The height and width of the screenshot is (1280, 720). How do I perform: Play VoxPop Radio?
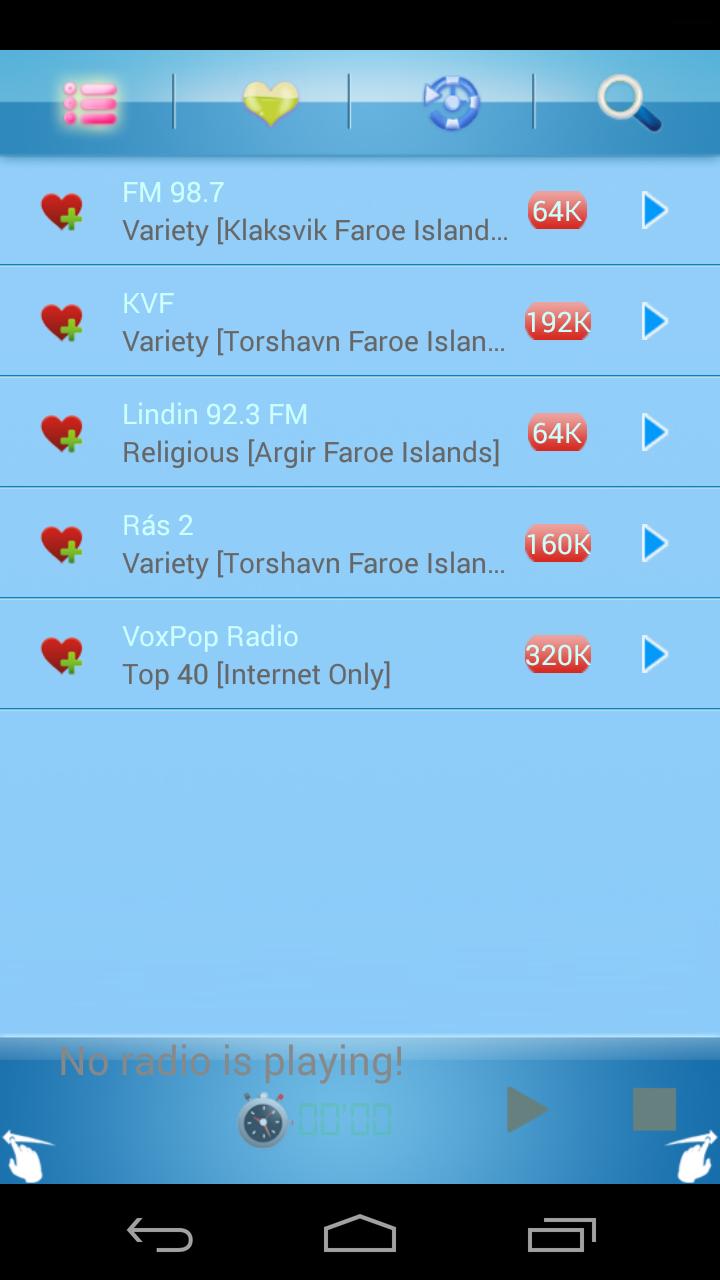[653, 654]
